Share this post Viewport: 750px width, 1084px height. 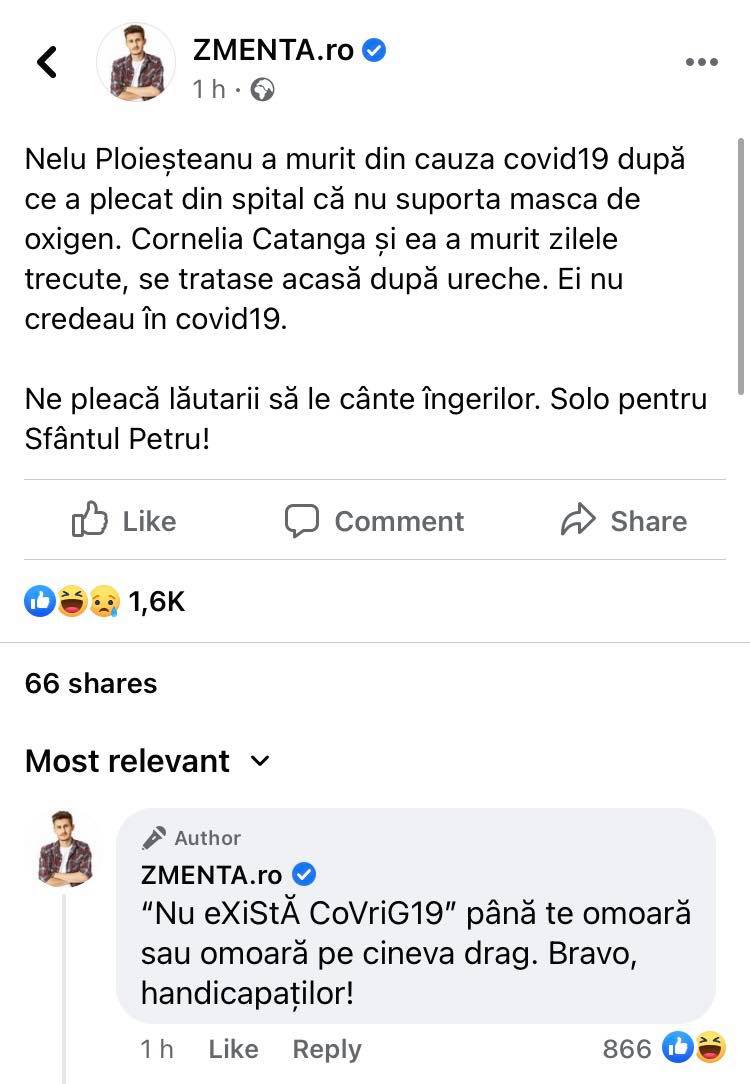(x=624, y=521)
